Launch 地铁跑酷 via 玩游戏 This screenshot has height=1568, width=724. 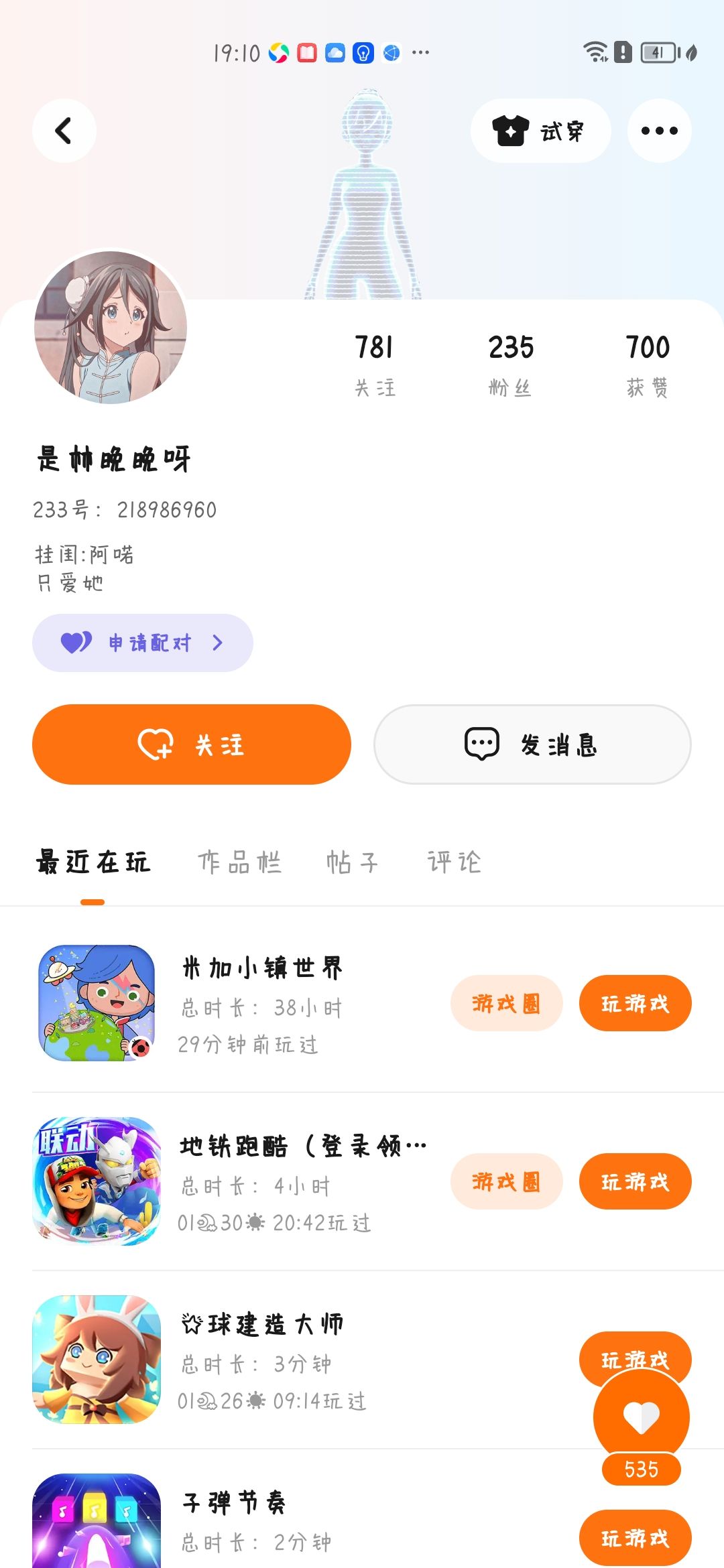tap(635, 1181)
